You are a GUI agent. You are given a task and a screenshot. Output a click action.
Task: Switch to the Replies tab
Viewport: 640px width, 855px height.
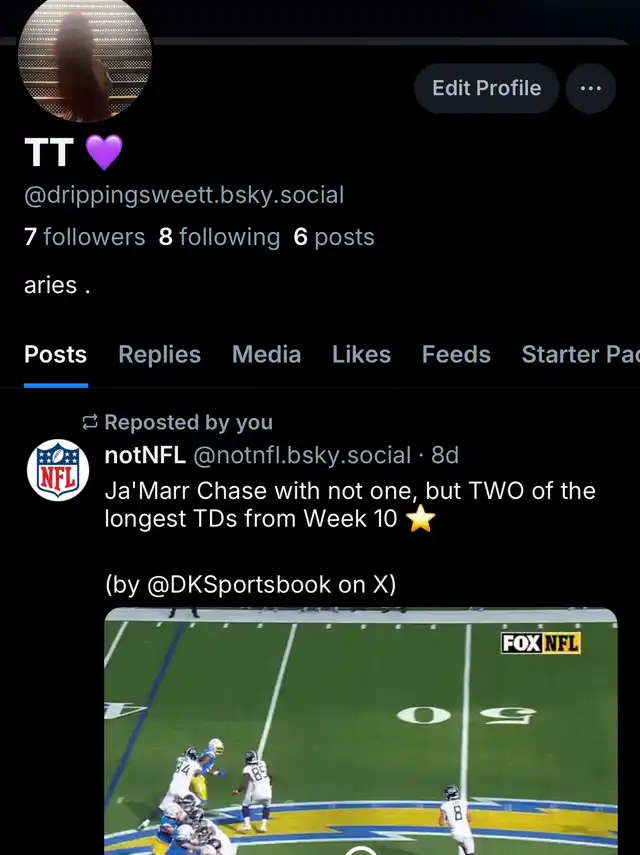pyautogui.click(x=159, y=355)
